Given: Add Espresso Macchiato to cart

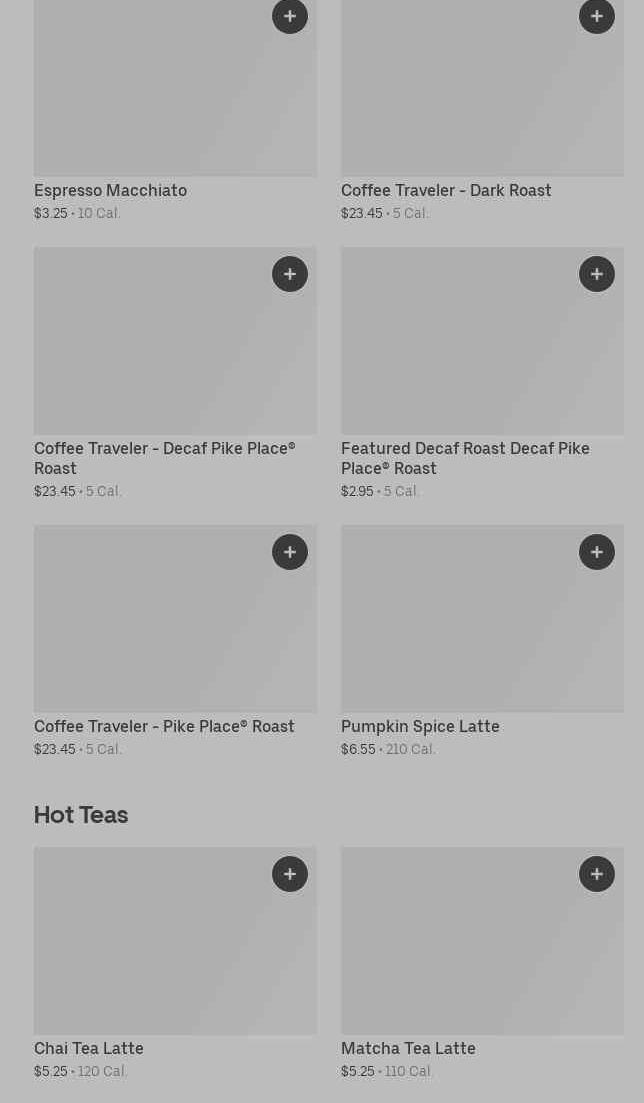Looking at the screenshot, I should (x=289, y=16).
